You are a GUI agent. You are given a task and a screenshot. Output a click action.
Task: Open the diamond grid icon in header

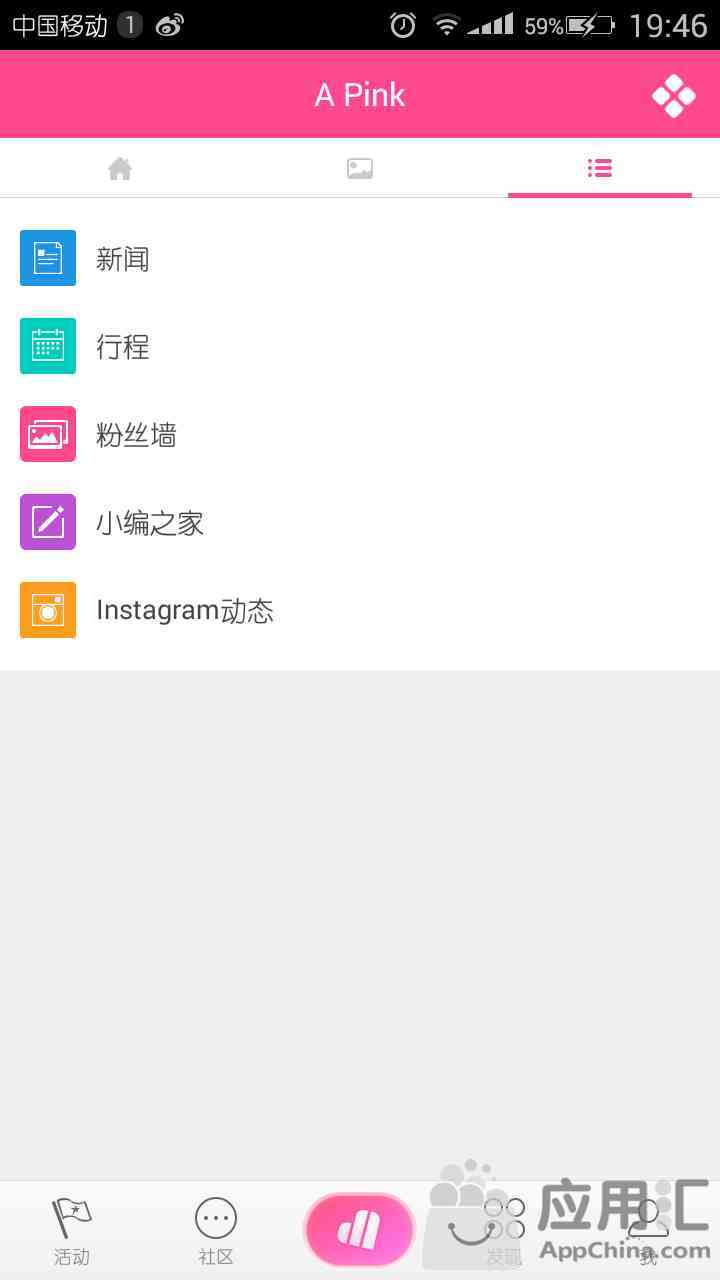[x=673, y=96]
